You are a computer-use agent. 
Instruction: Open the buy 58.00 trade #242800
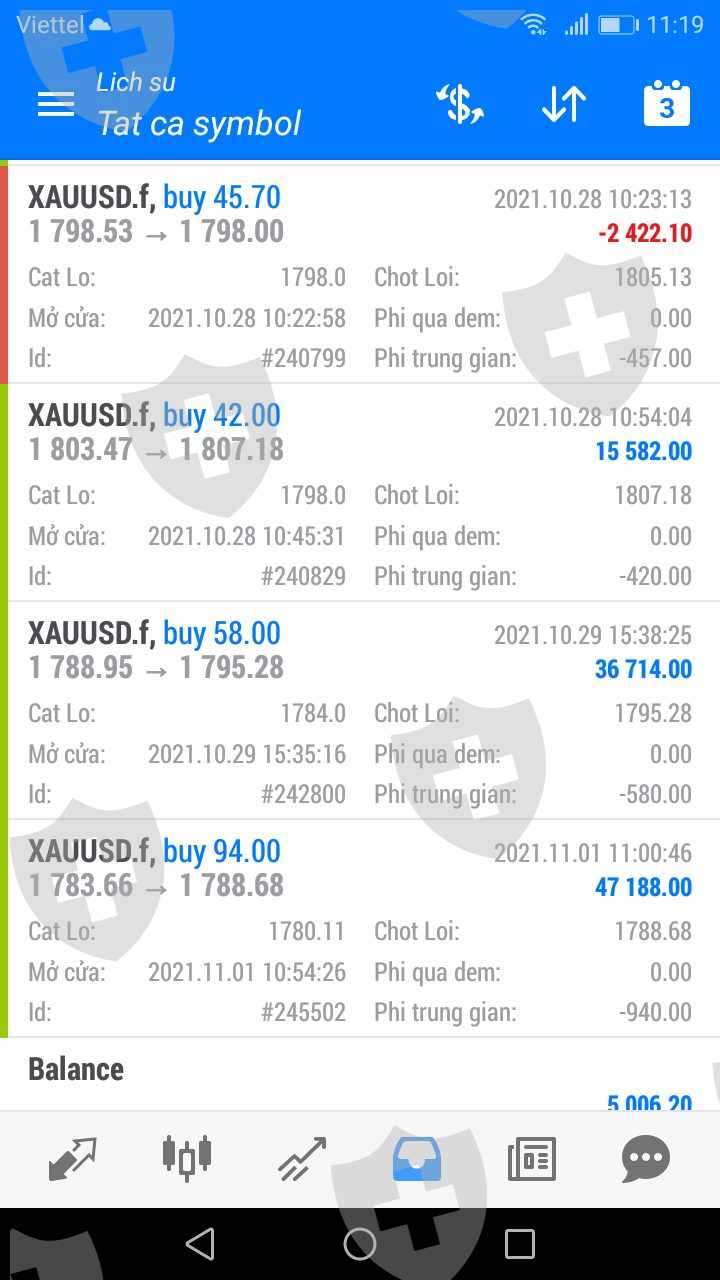tap(360, 711)
